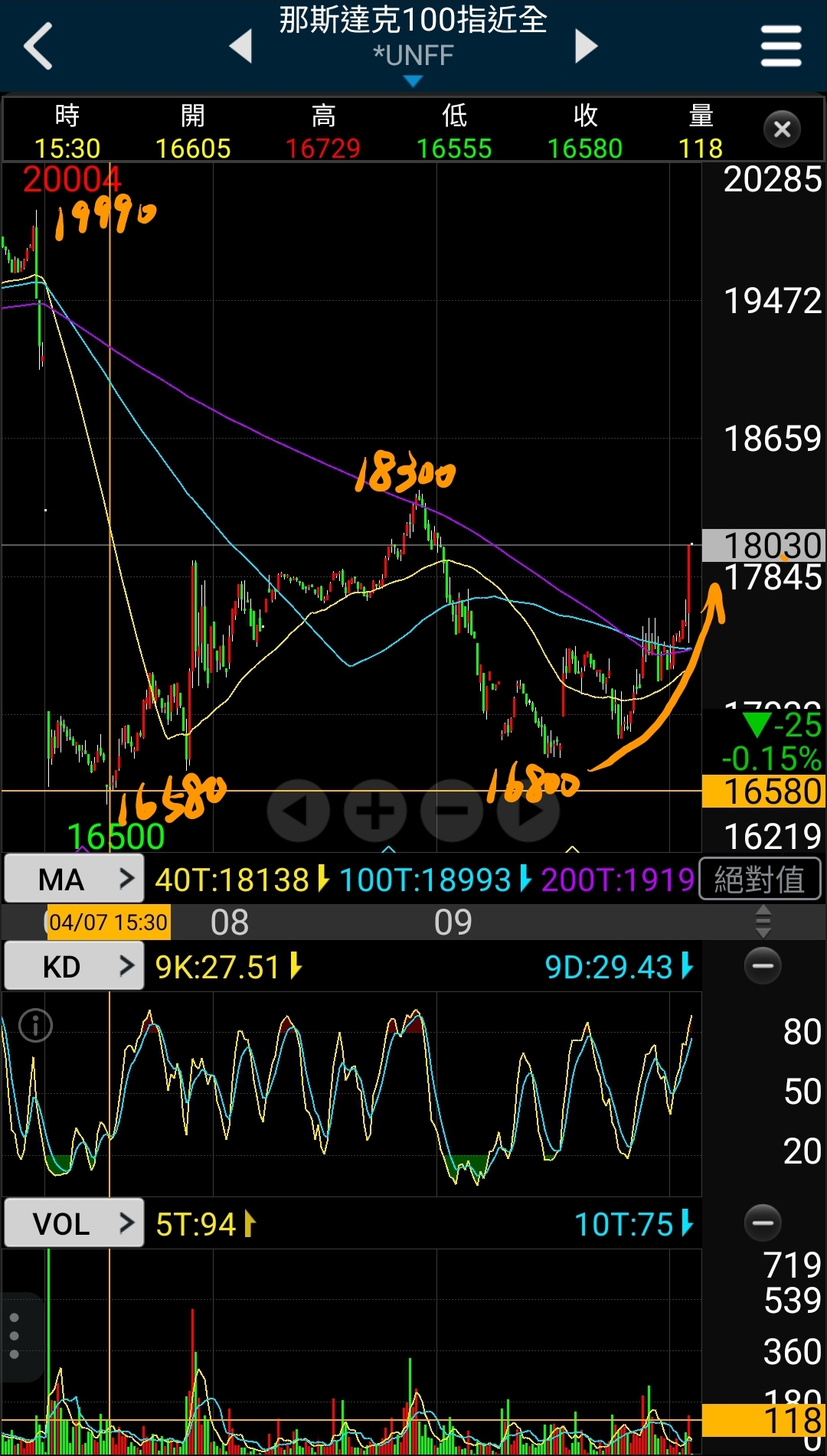Image resolution: width=827 pixels, height=1456 pixels.
Task: Tap the 絕對值 button
Action: coord(760,880)
